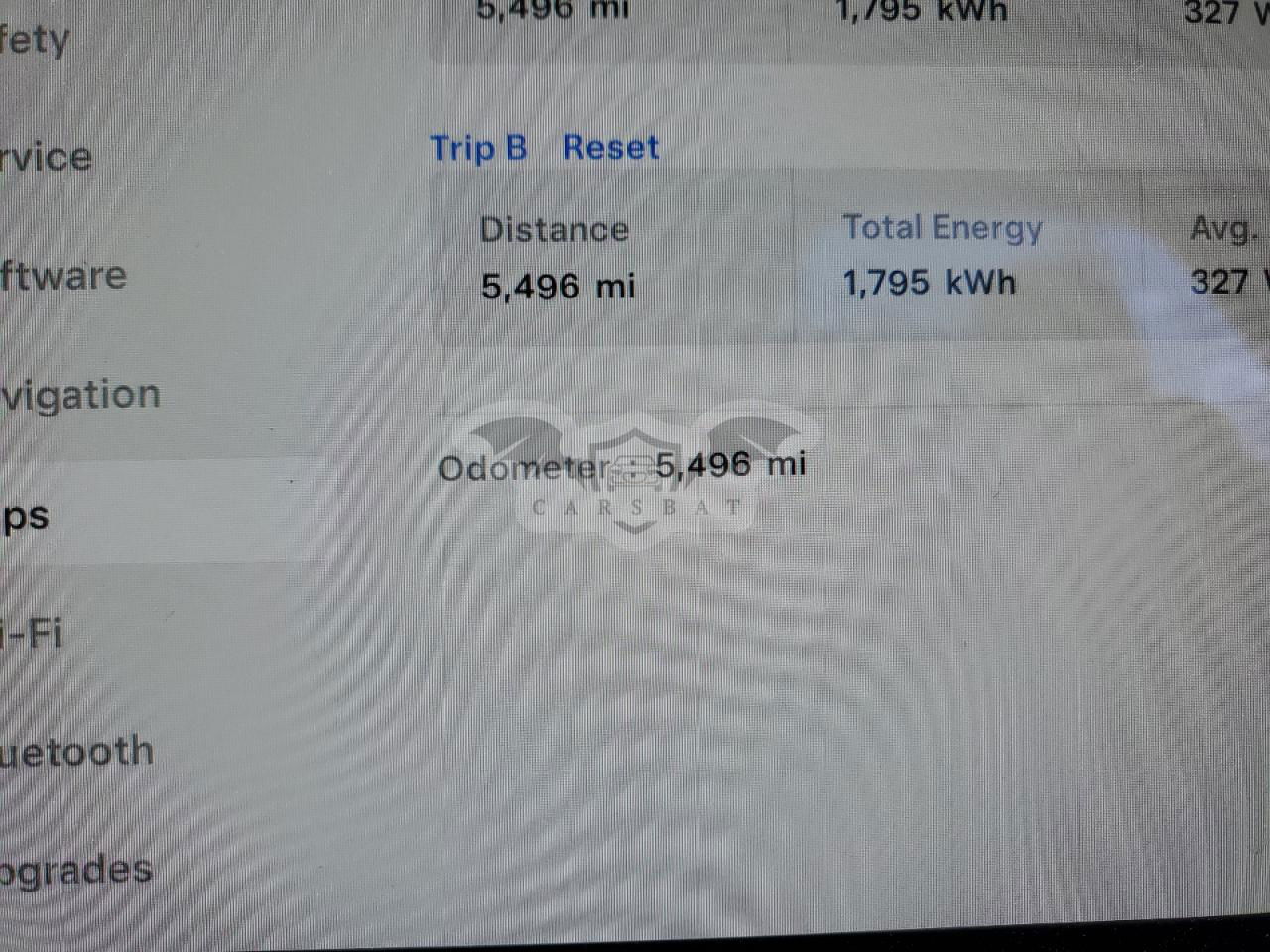This screenshot has width=1270, height=952.
Task: Select the Trips menu item
Action: (28, 517)
